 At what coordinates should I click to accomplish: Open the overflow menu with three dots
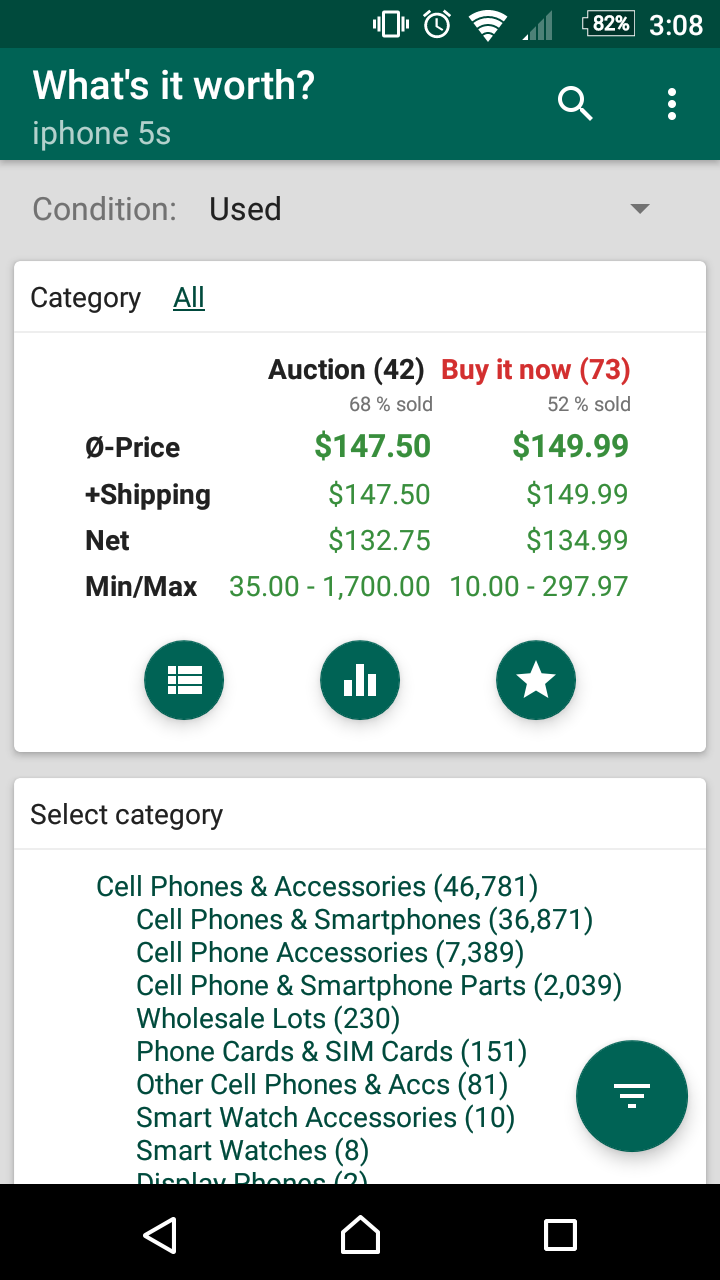(671, 103)
